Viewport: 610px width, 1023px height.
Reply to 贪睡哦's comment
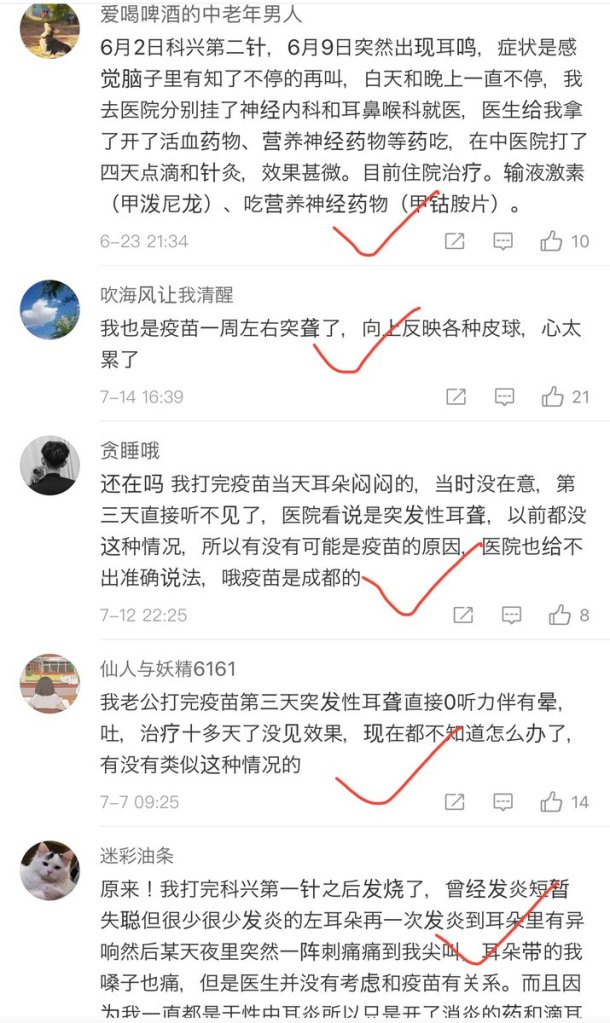(511, 614)
